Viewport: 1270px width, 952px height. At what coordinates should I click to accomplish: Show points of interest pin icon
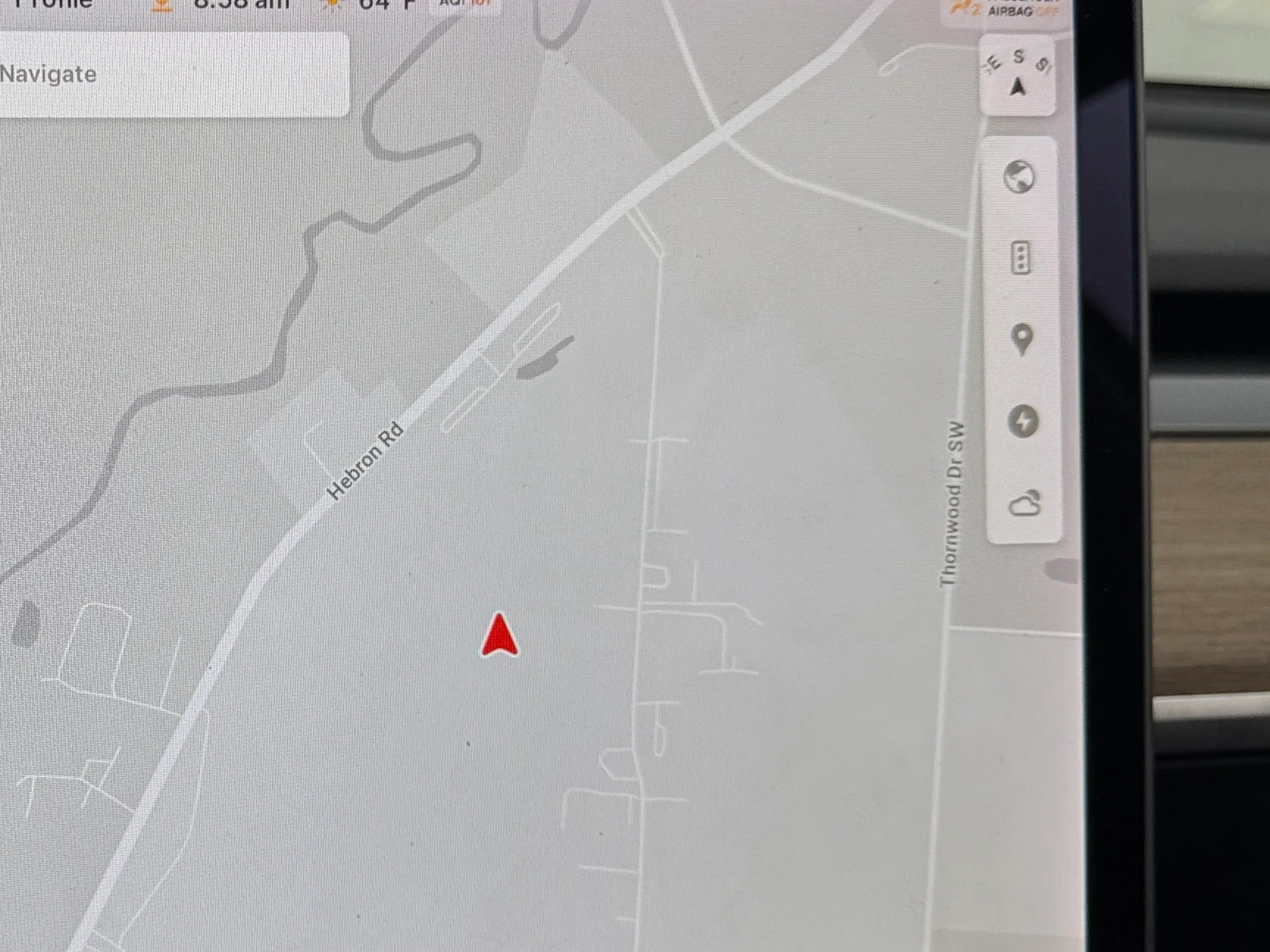(1022, 340)
